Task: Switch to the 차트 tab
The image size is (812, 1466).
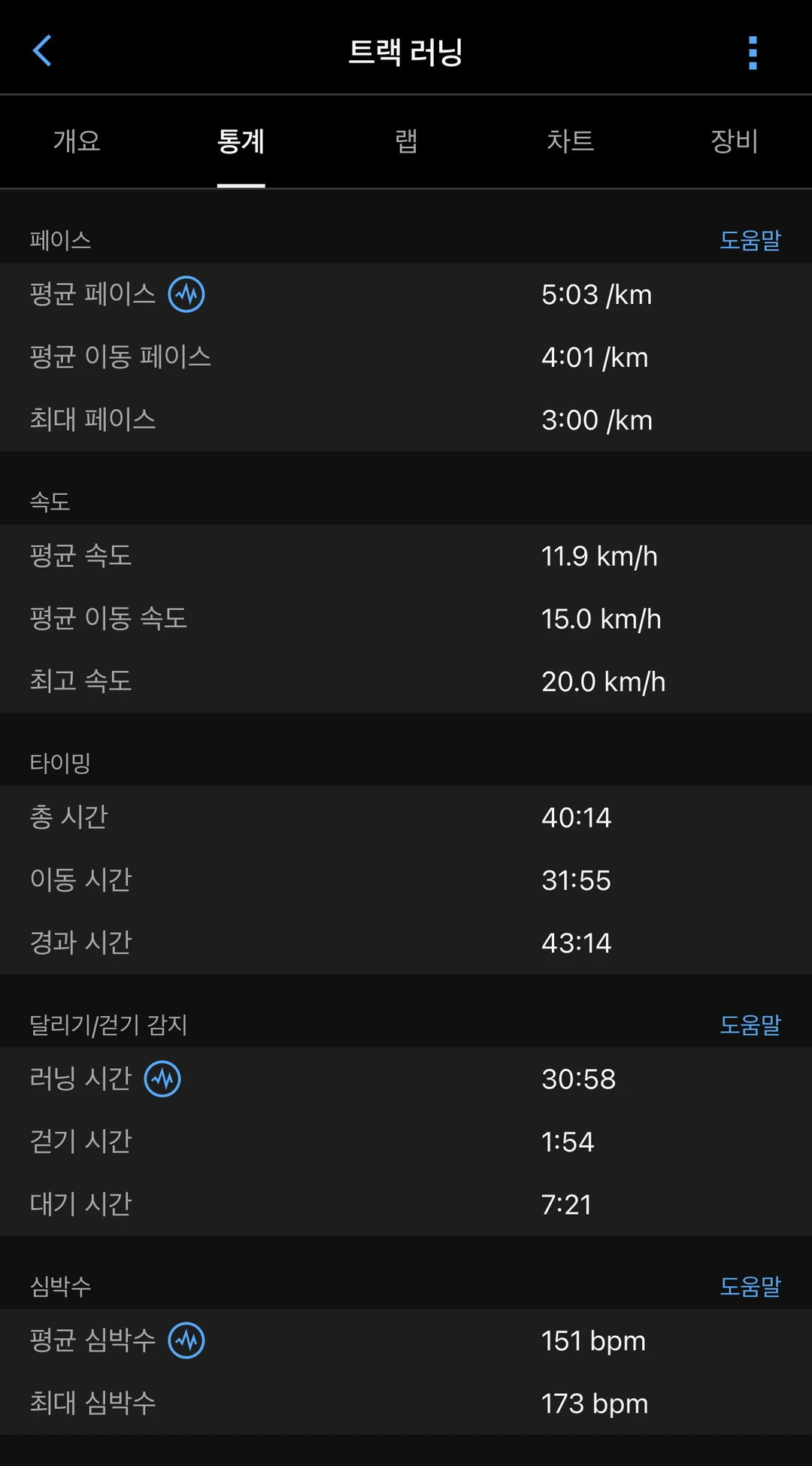Action: click(570, 141)
